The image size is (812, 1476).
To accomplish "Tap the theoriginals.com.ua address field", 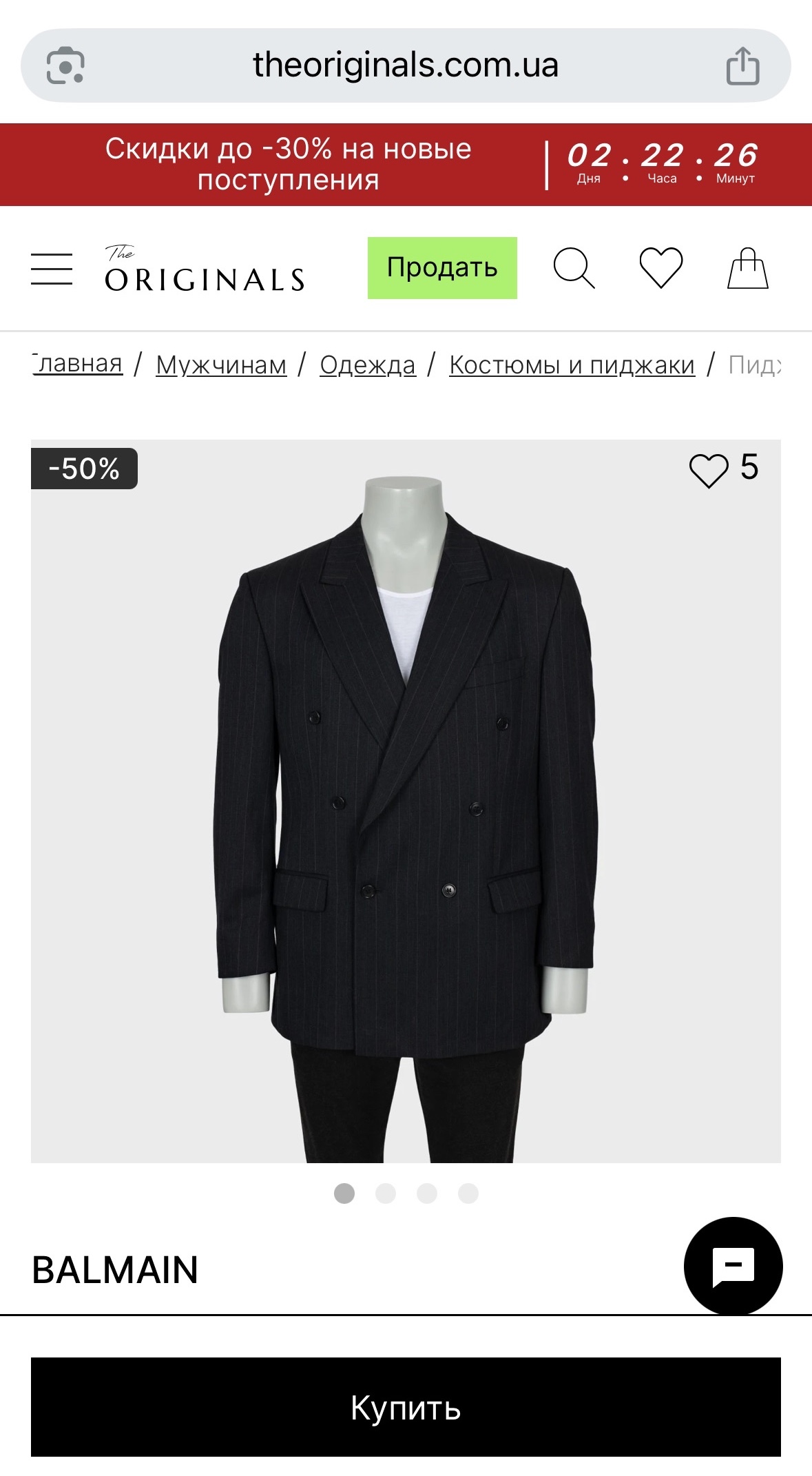I will point(405,65).
